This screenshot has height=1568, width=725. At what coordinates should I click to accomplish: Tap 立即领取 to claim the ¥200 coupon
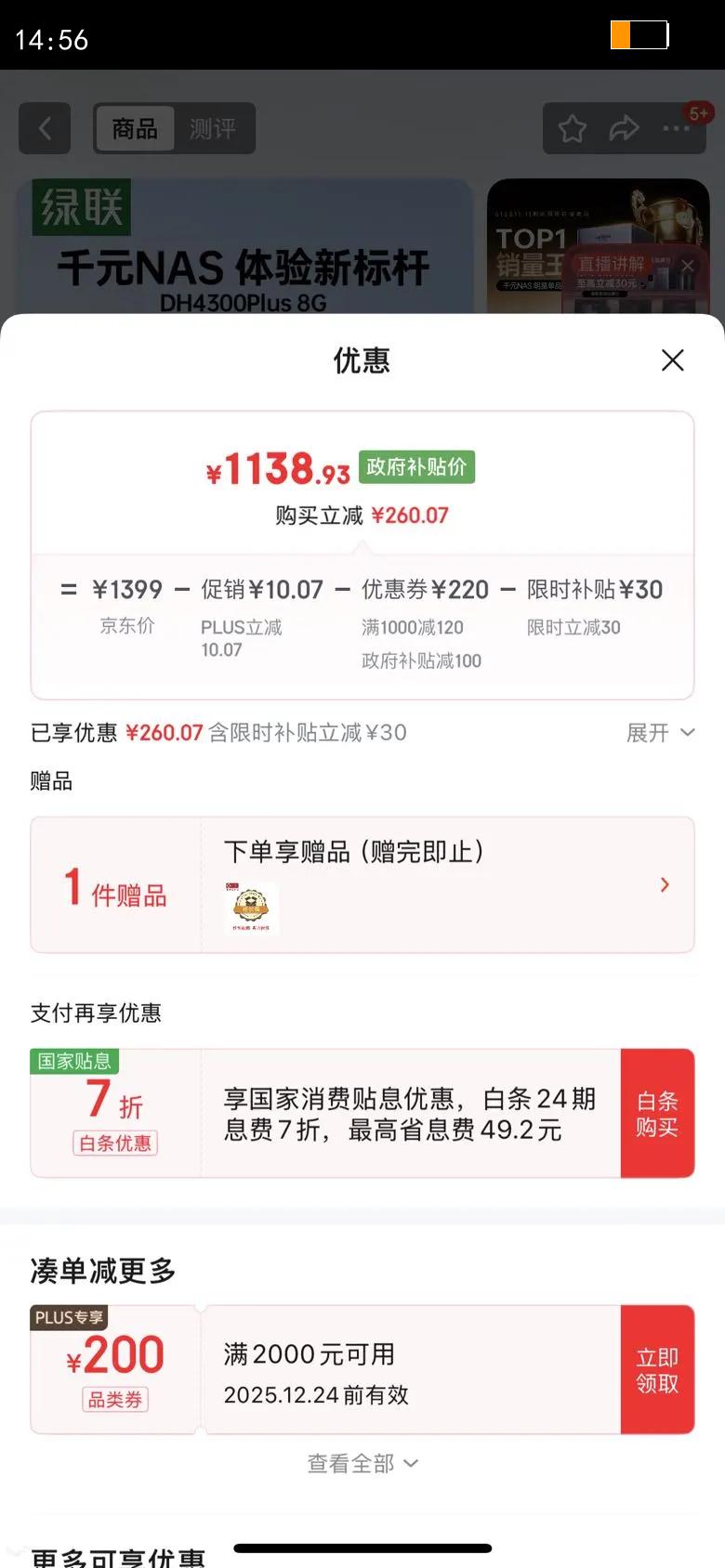(x=658, y=1368)
